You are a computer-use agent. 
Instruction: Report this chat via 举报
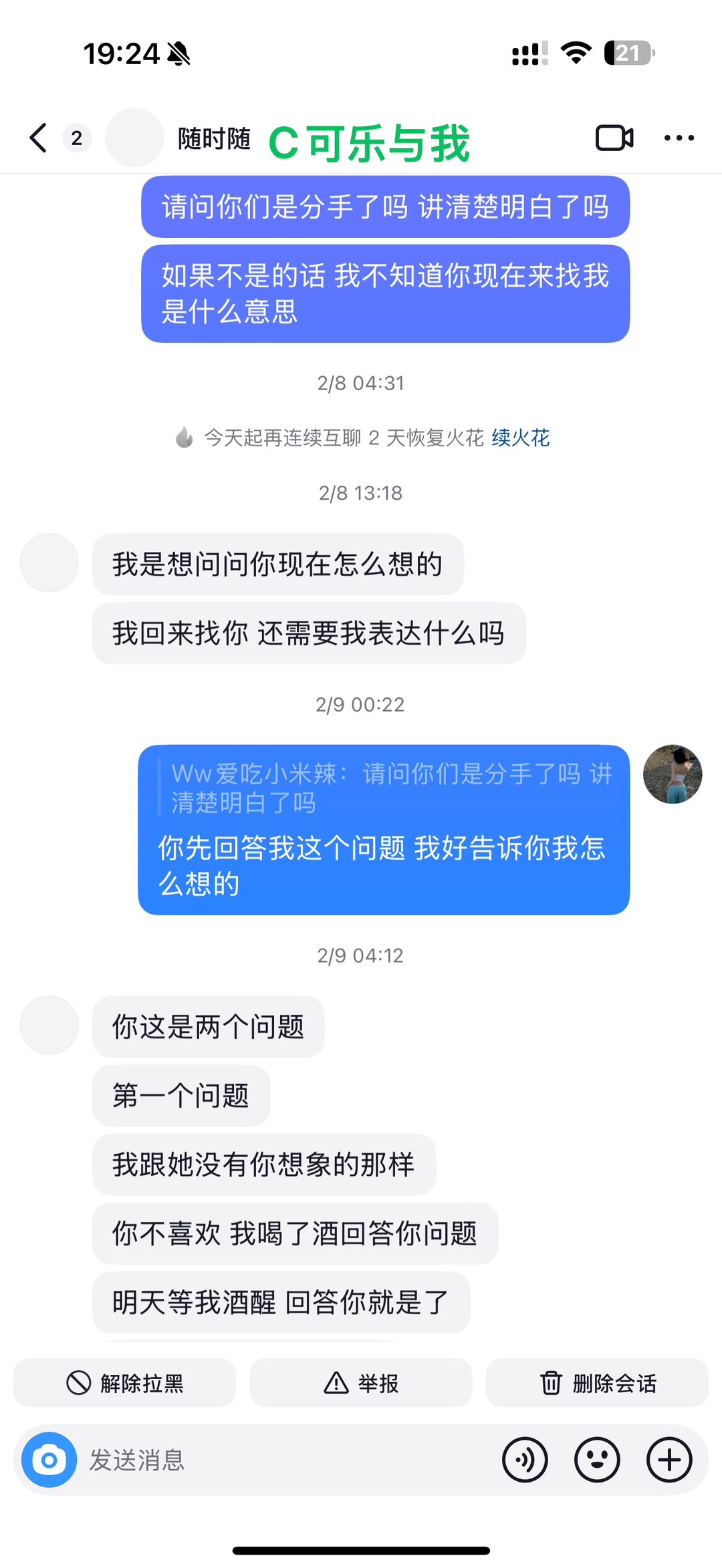[x=361, y=1382]
